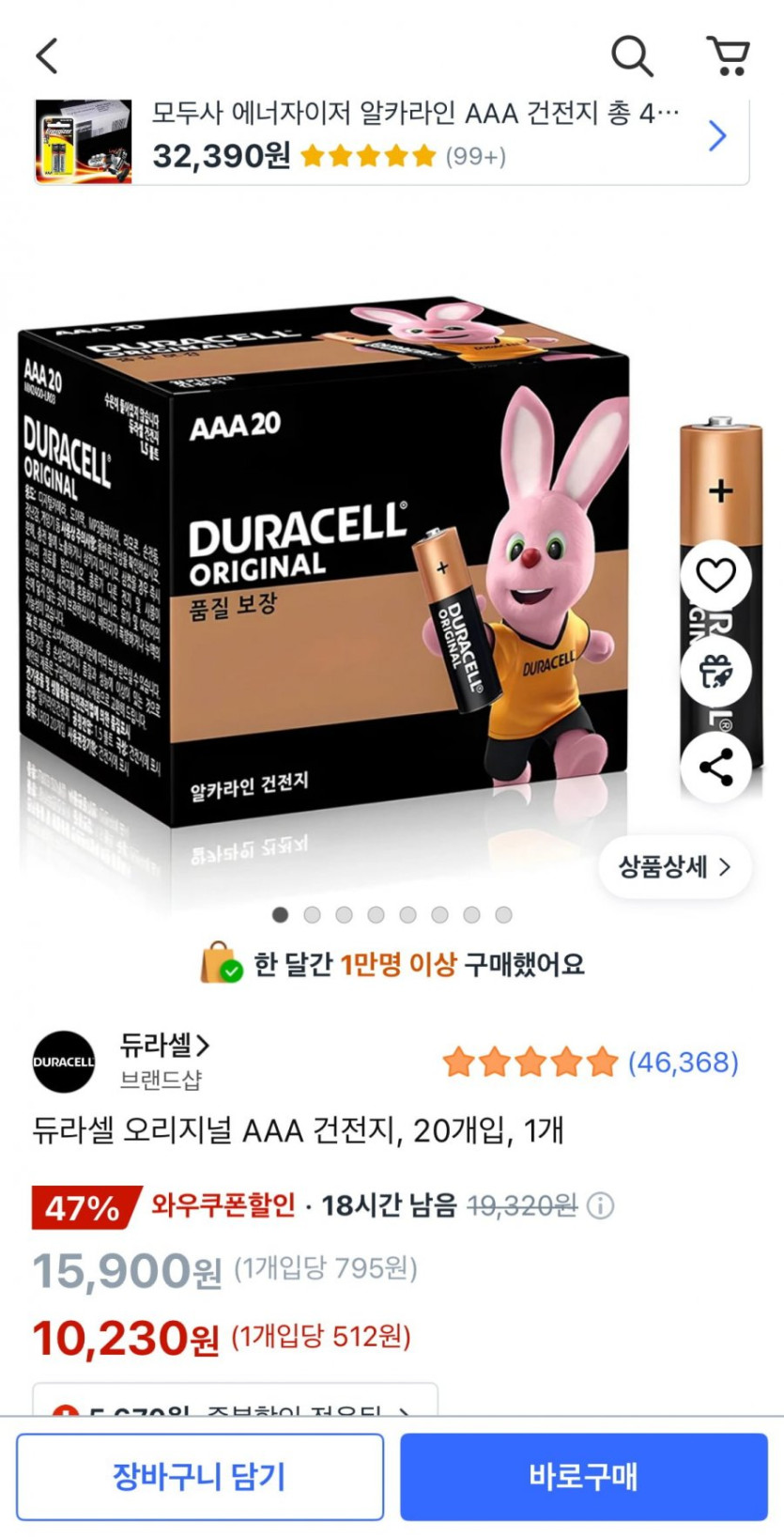Show price info next to 19,320원

(600, 1205)
